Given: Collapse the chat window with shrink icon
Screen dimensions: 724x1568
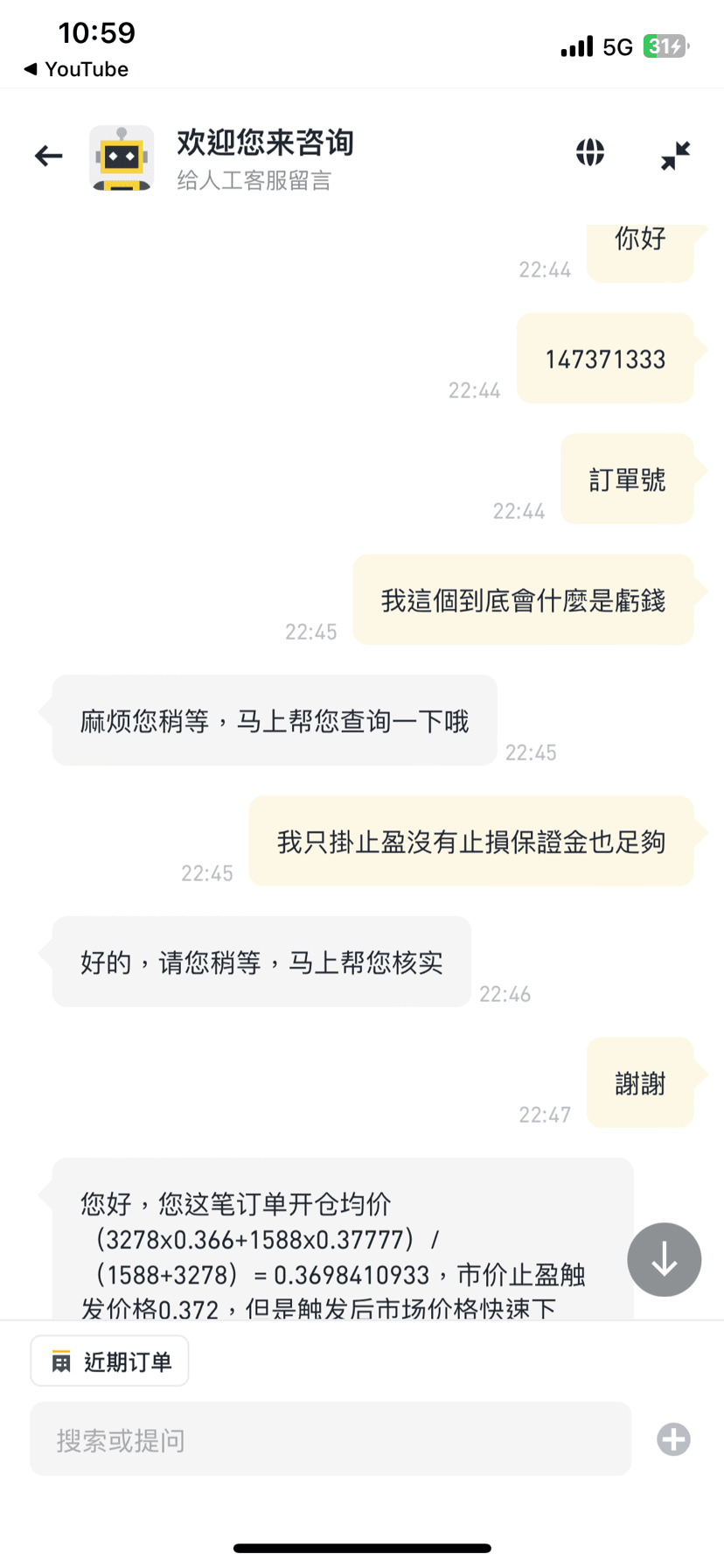Looking at the screenshot, I should pyautogui.click(x=673, y=156).
